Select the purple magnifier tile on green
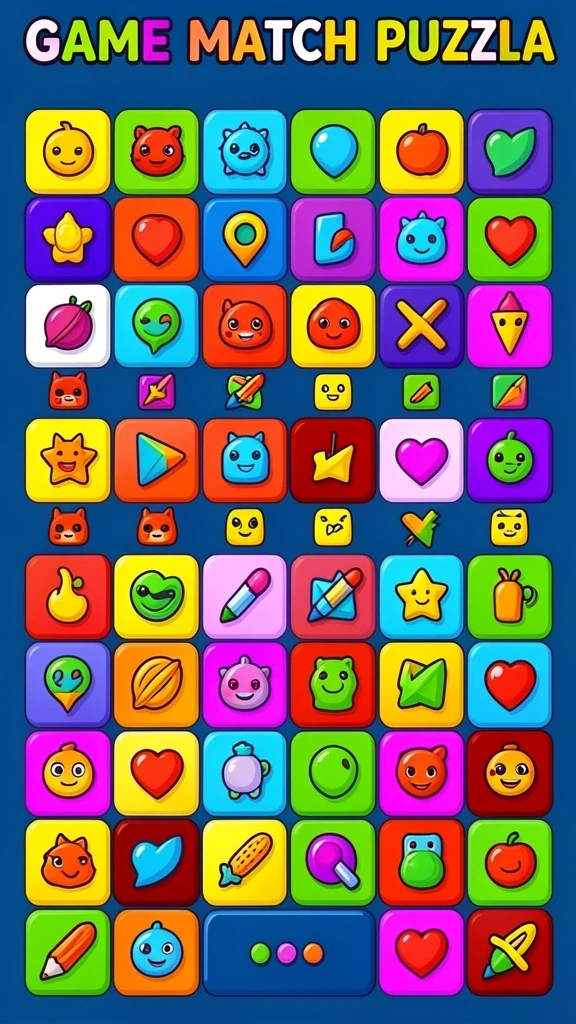 click(x=333, y=862)
